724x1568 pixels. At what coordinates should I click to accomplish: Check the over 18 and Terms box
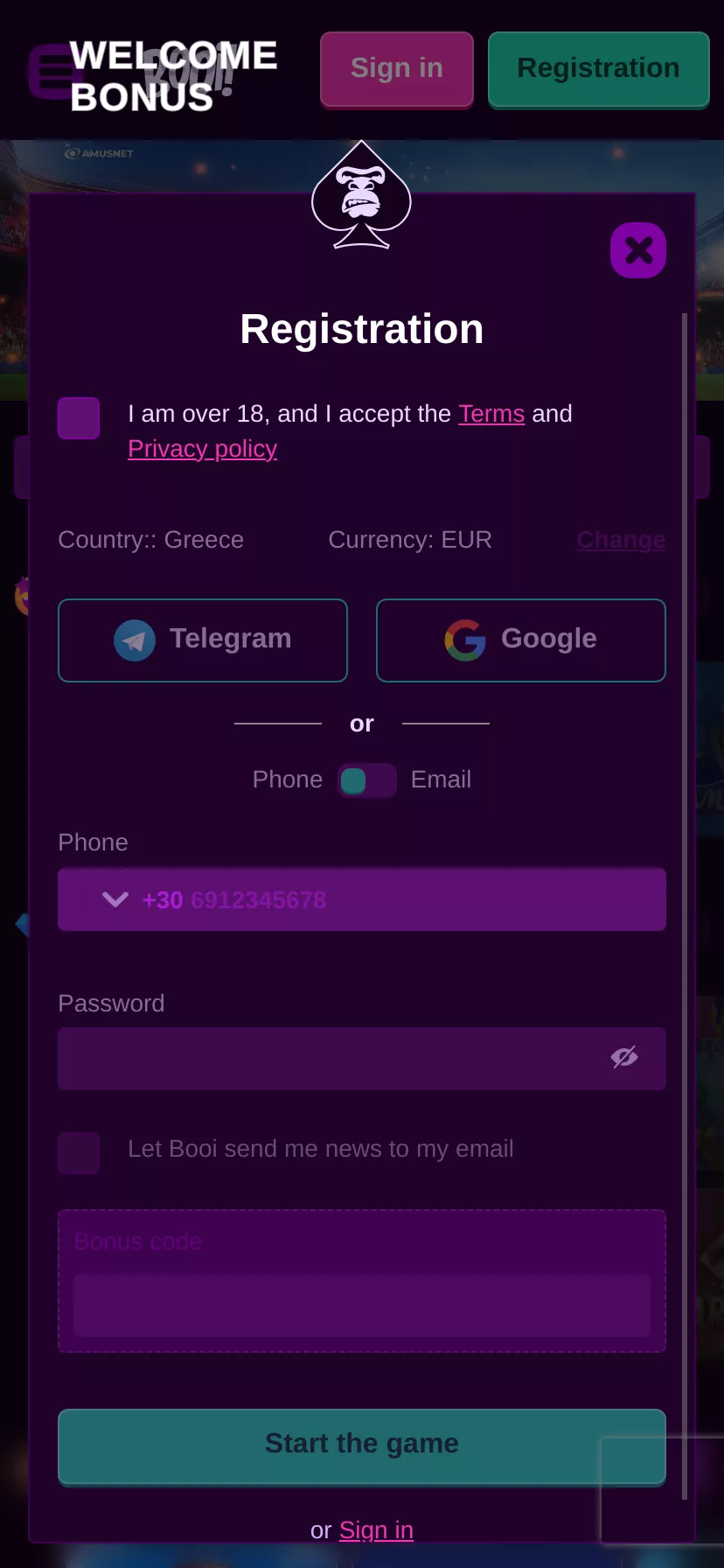click(79, 418)
